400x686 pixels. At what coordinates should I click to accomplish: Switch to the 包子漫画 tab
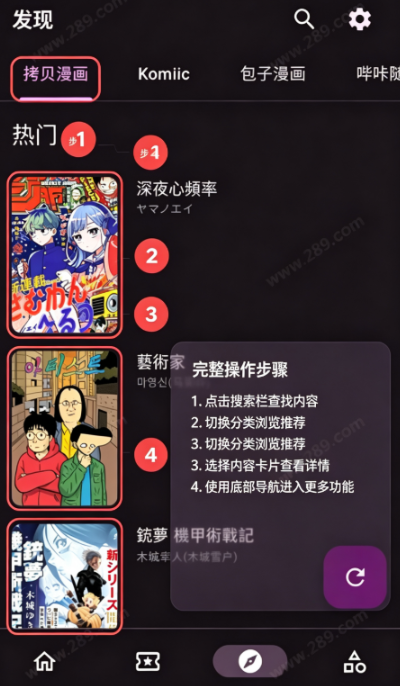coord(273,74)
